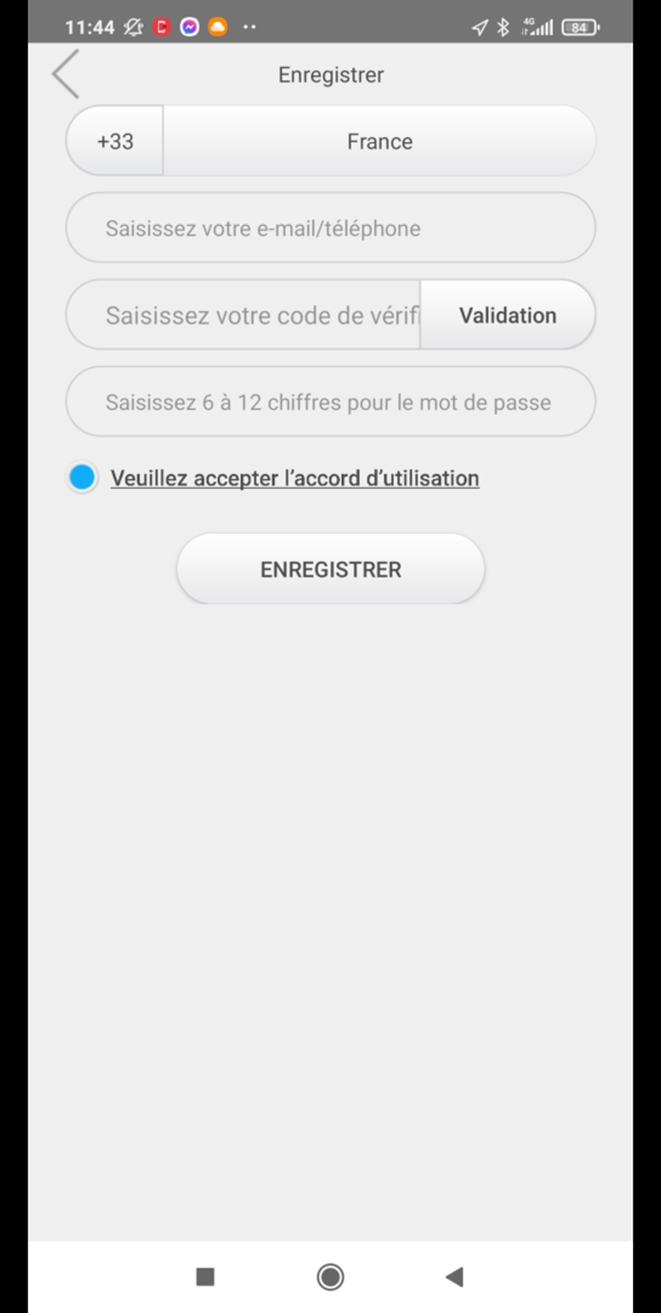
Task: Tap the Validation button
Action: tap(508, 315)
